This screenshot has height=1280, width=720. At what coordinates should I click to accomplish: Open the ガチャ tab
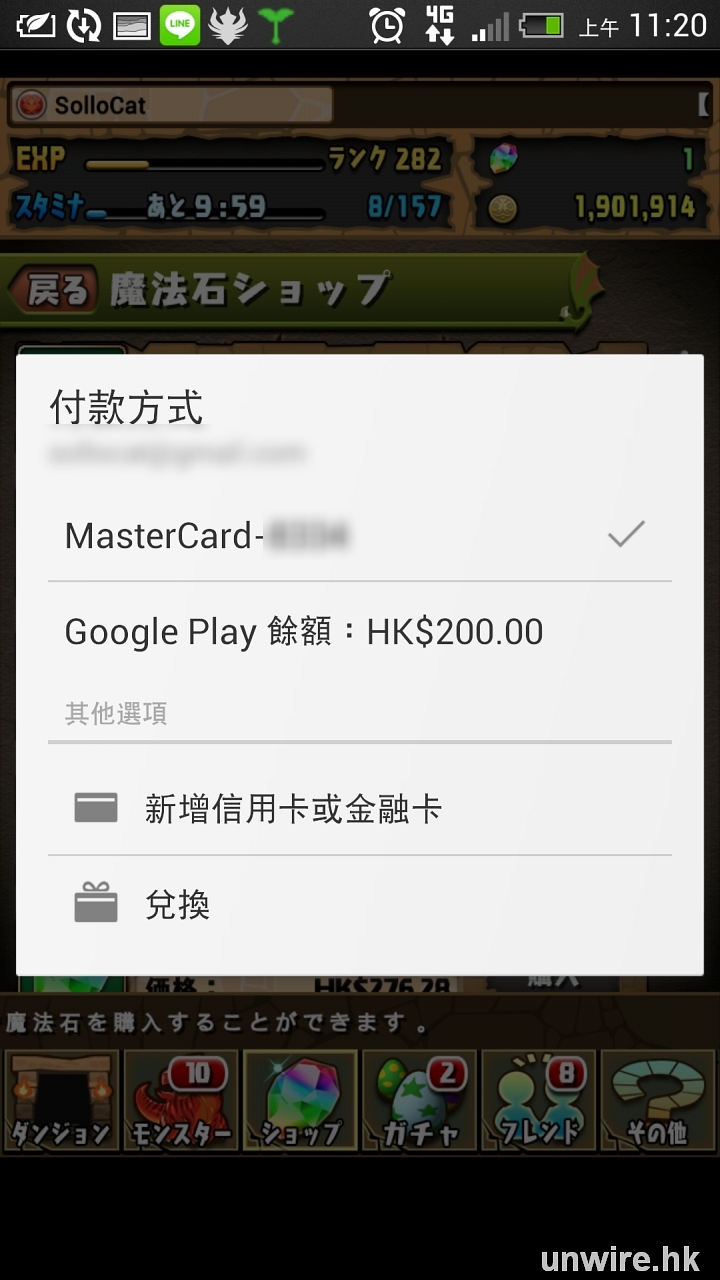click(x=419, y=1100)
